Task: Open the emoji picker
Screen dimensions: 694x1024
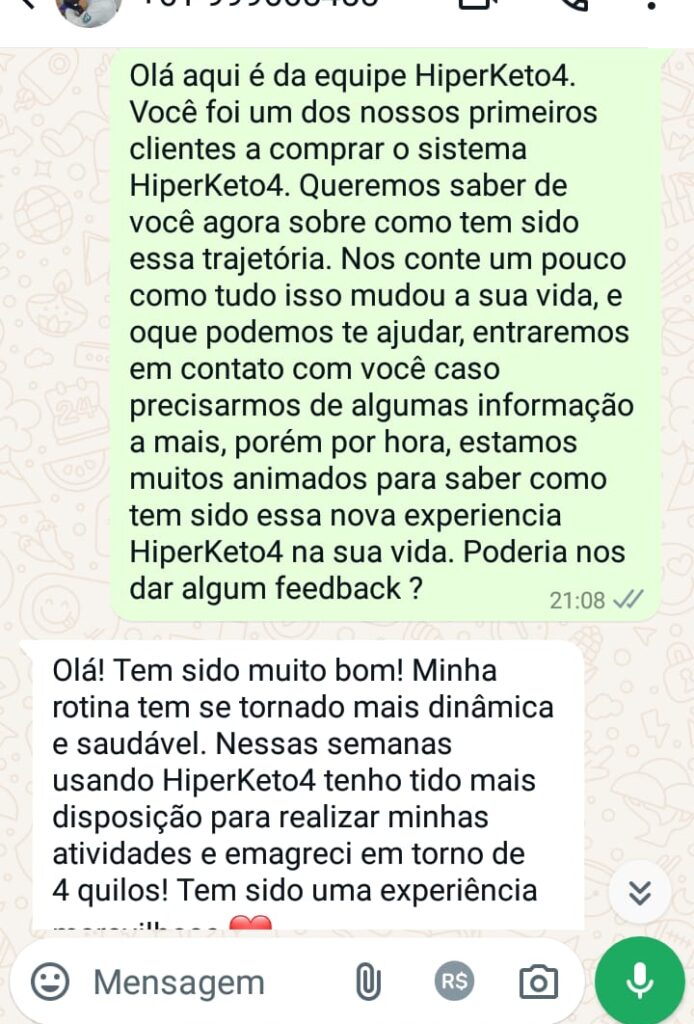Action: [x=50, y=982]
